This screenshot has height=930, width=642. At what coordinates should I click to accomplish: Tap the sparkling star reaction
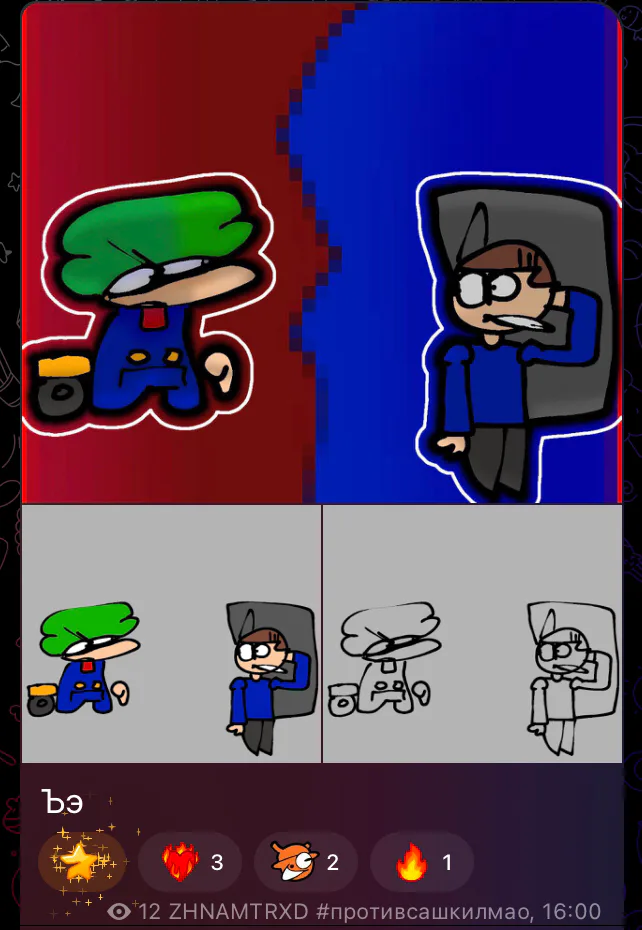(81, 862)
